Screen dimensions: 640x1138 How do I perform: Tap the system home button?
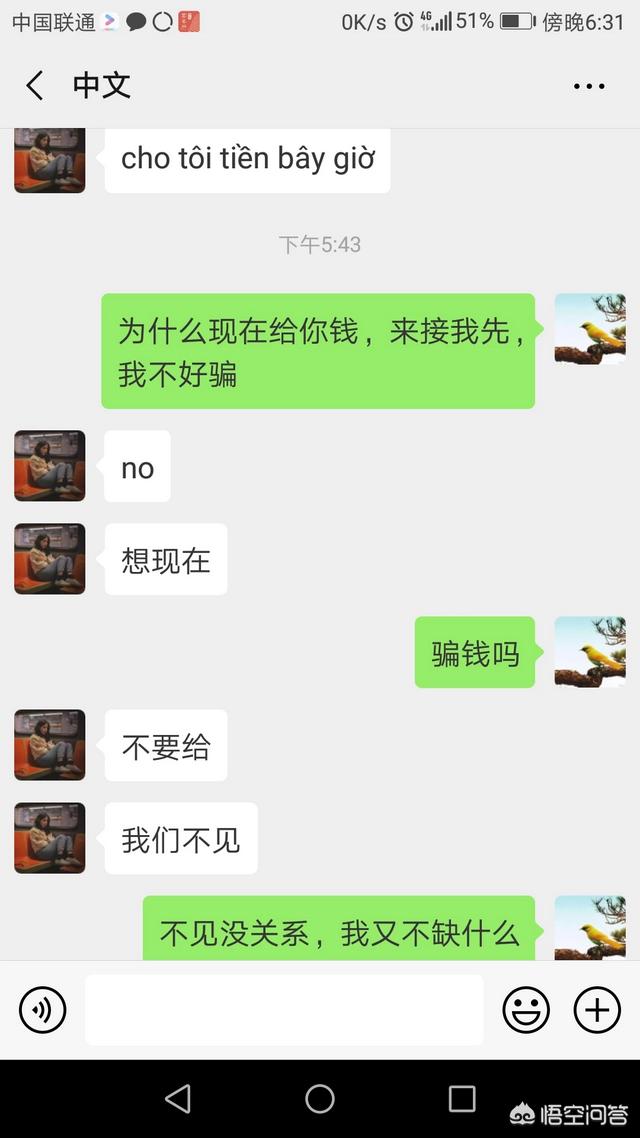[320, 1099]
